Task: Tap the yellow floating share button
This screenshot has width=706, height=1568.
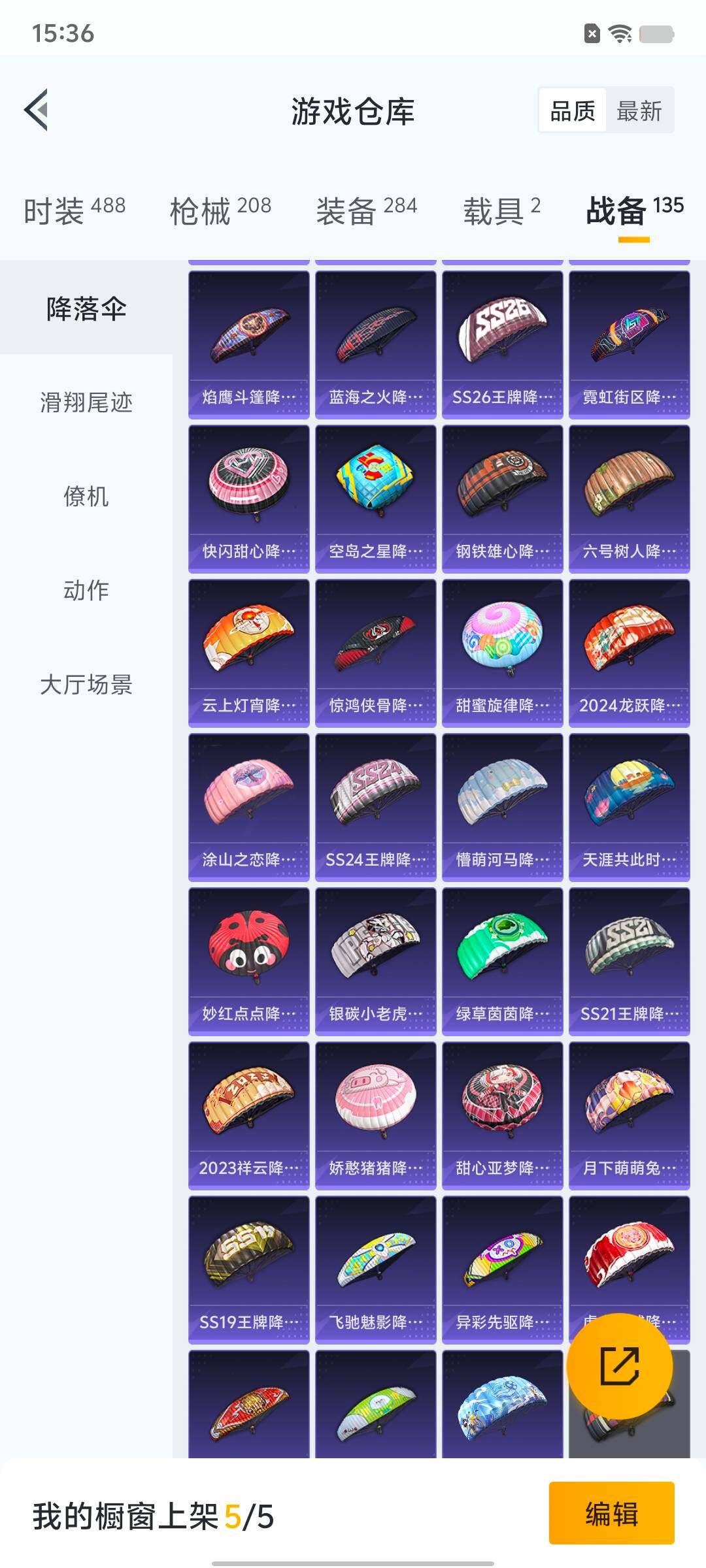Action: (619, 1365)
